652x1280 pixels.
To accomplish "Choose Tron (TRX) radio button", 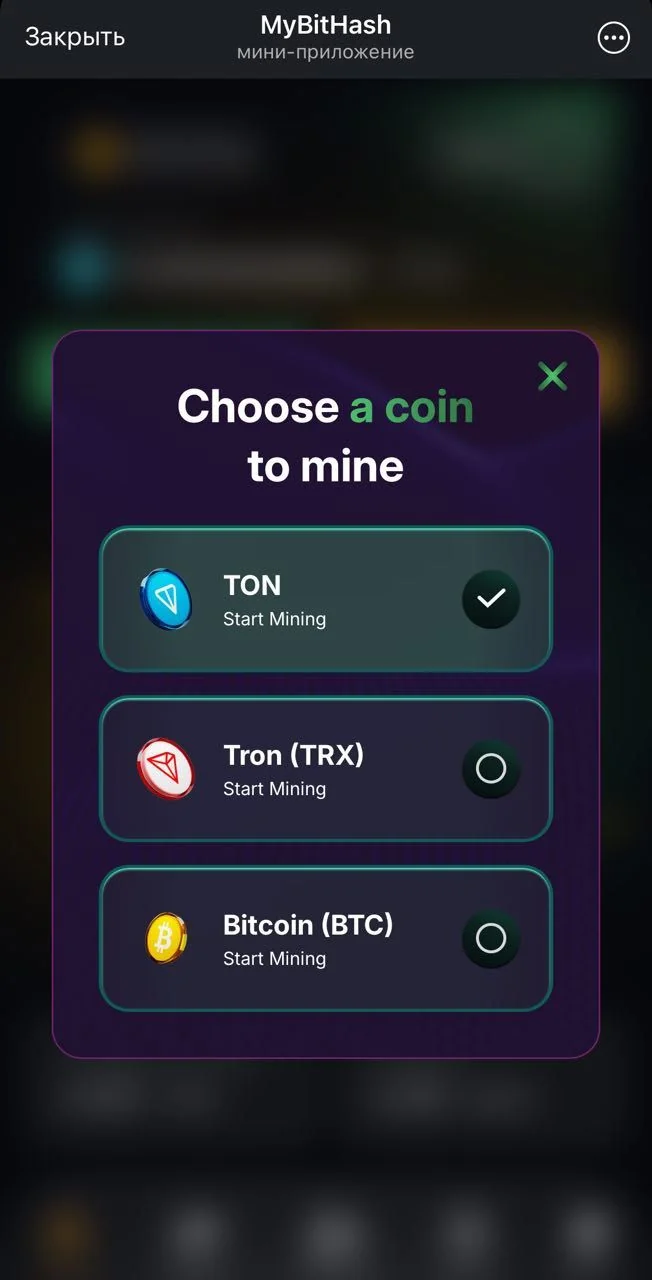I will [491, 768].
